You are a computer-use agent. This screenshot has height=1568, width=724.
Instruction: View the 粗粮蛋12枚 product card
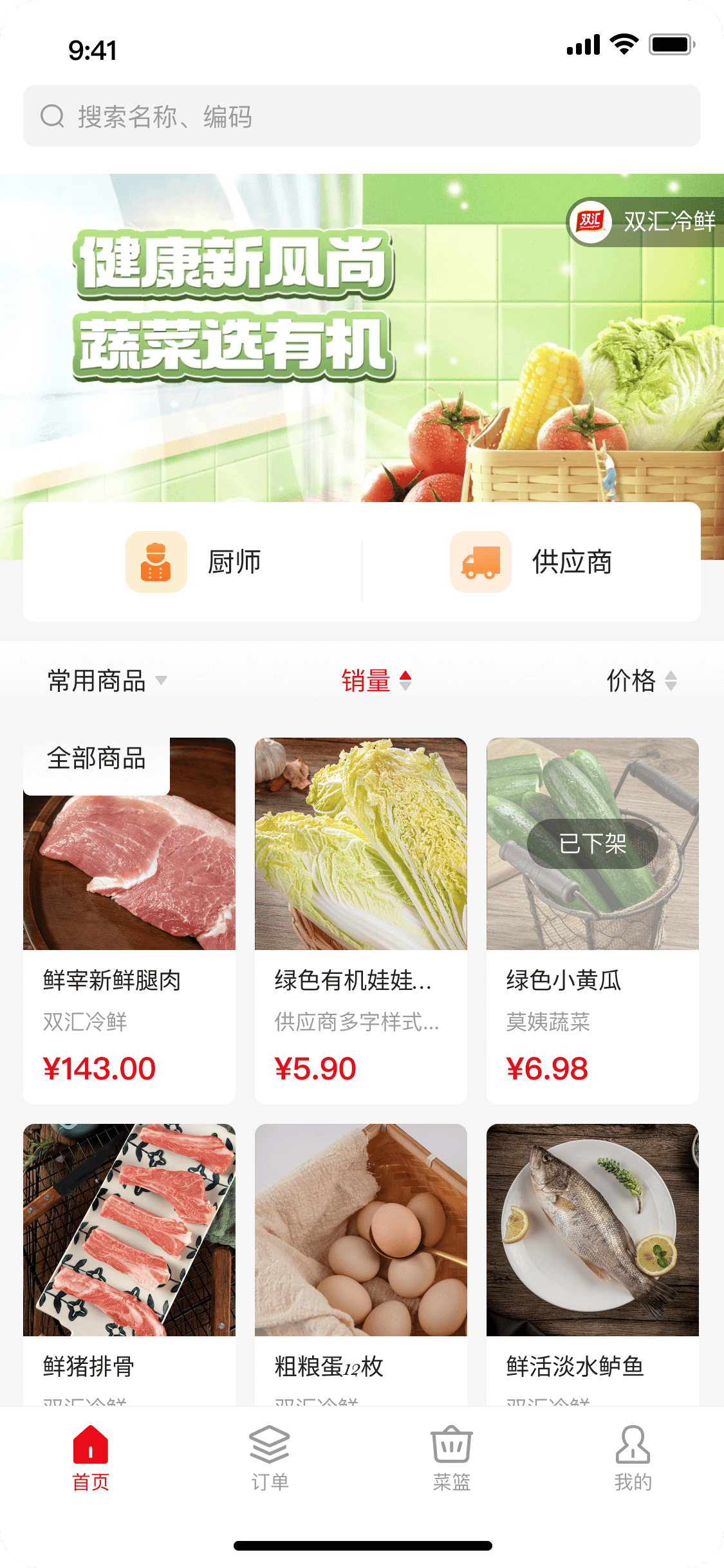click(361, 1255)
